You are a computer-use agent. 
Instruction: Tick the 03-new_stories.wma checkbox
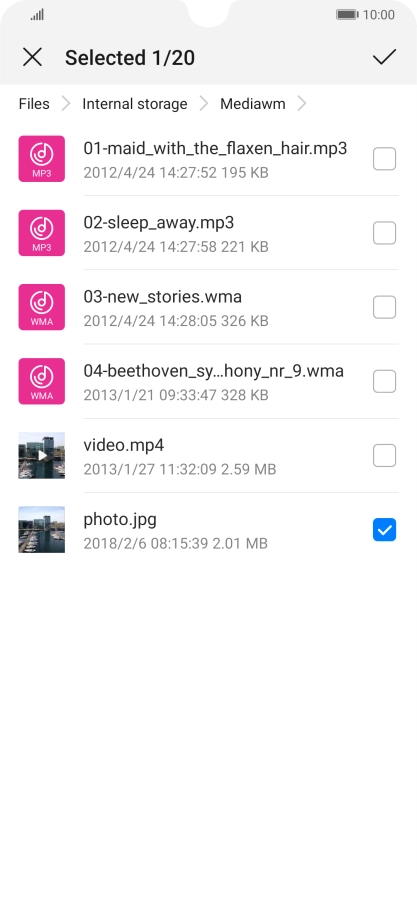pyautogui.click(x=384, y=307)
